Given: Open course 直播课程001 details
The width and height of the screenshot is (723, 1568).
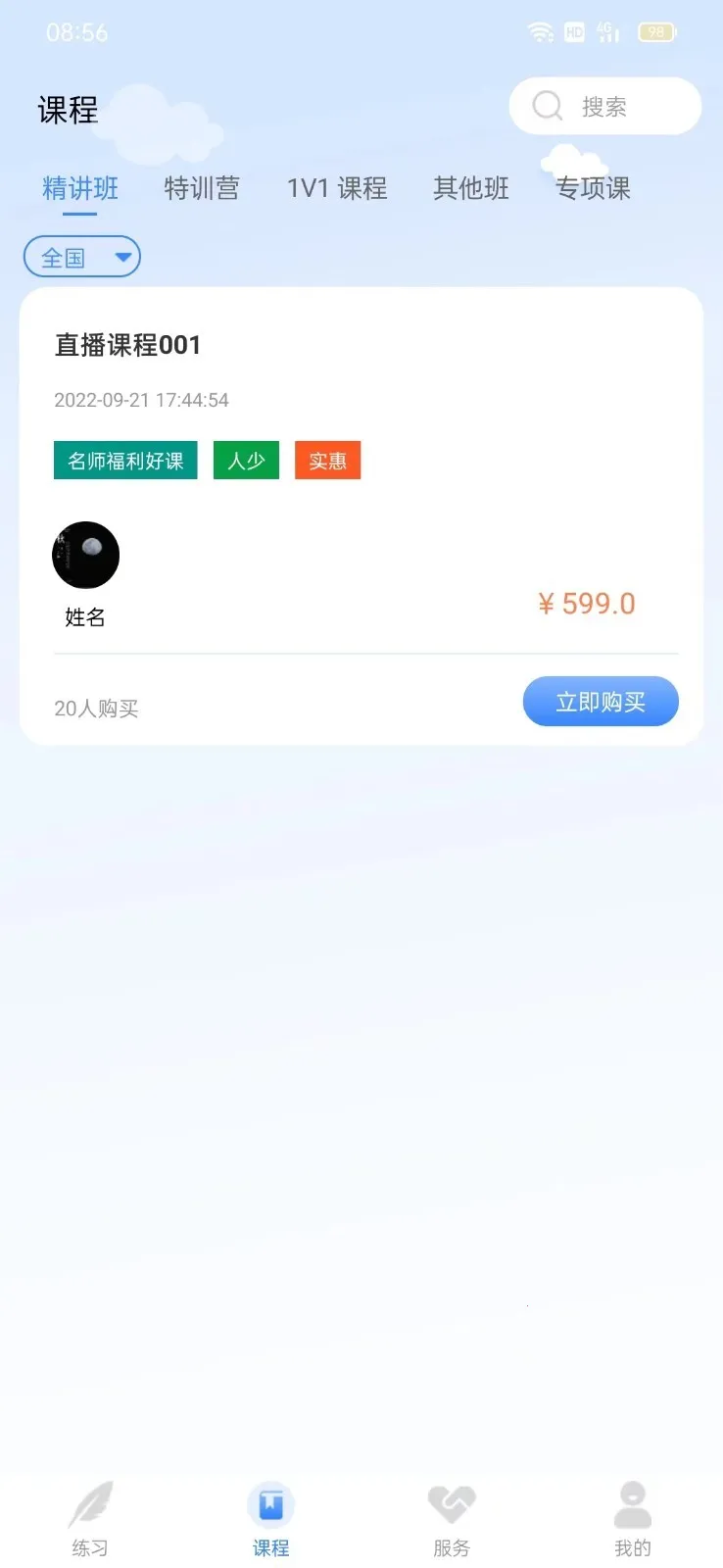Looking at the screenshot, I should click(x=126, y=344).
